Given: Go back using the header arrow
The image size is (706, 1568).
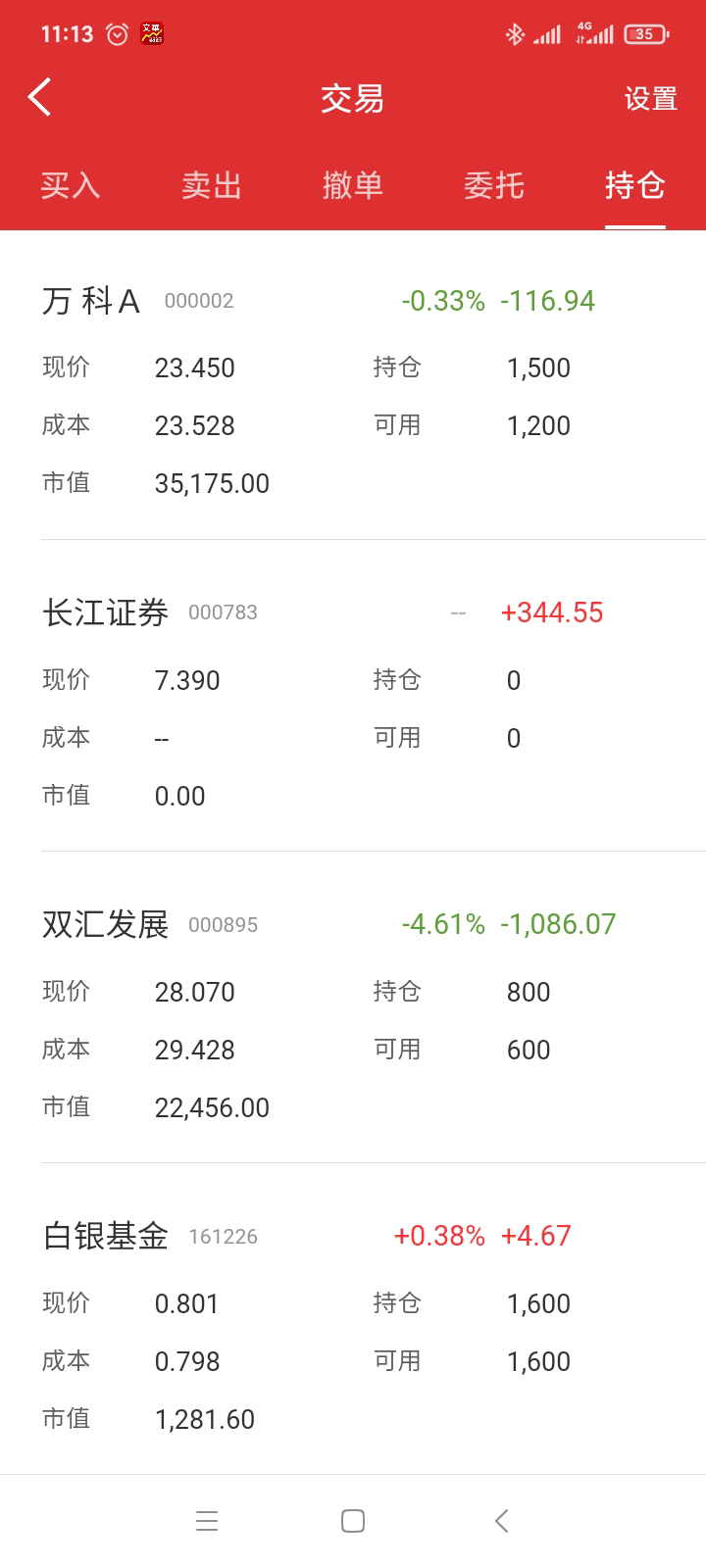Looking at the screenshot, I should tap(40, 98).
